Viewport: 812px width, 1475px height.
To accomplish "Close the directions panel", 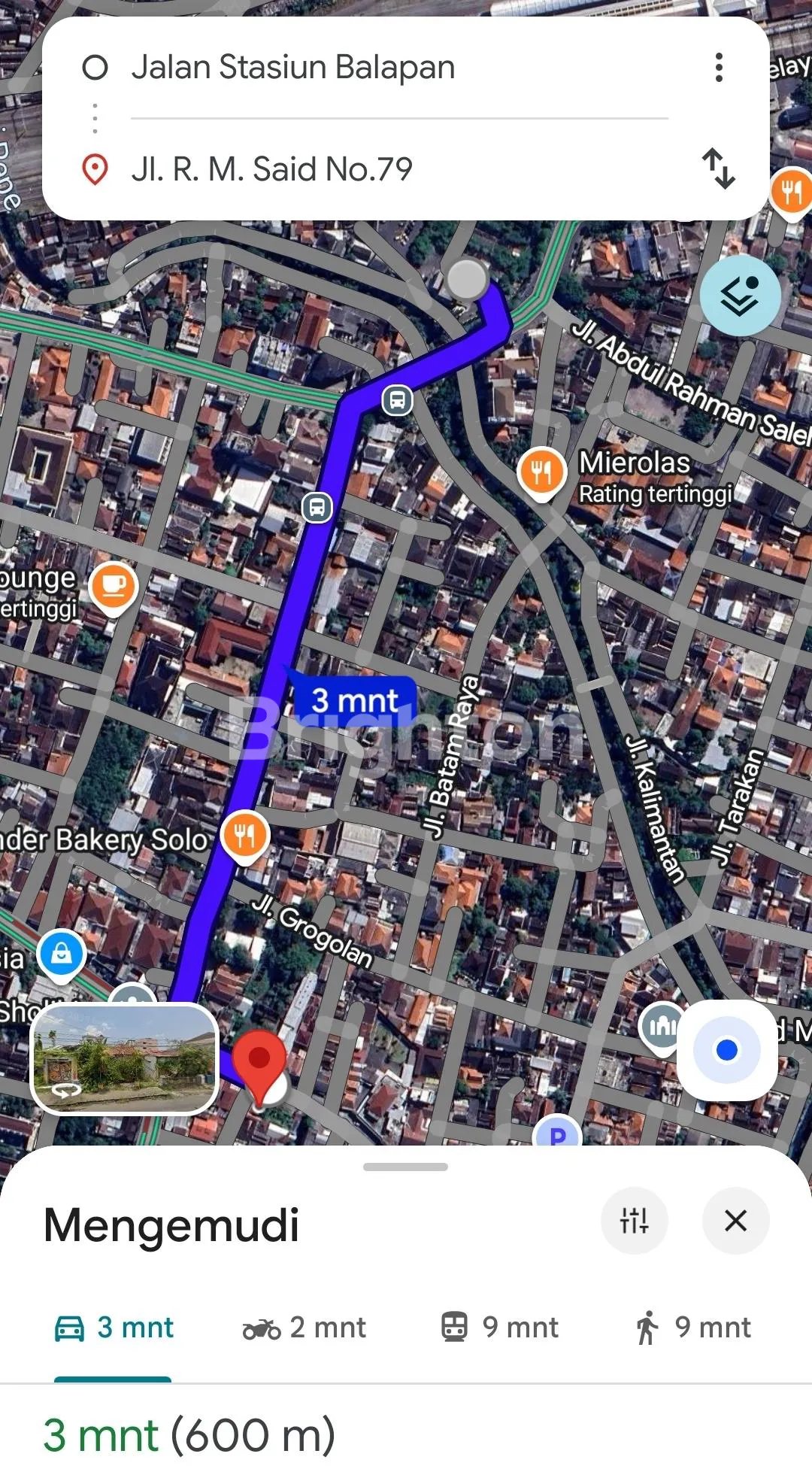I will click(x=735, y=1220).
